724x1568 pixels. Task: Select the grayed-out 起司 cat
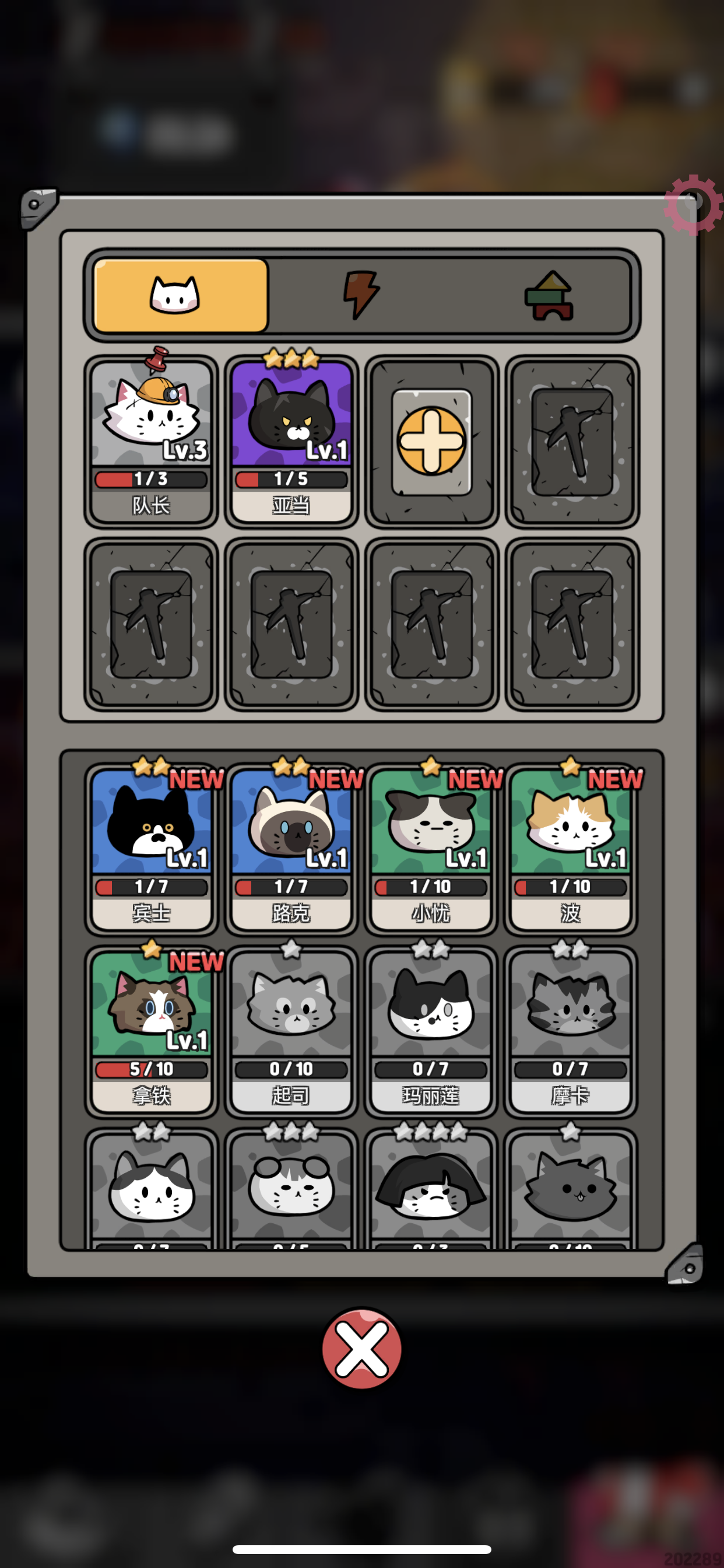pyautogui.click(x=290, y=1028)
